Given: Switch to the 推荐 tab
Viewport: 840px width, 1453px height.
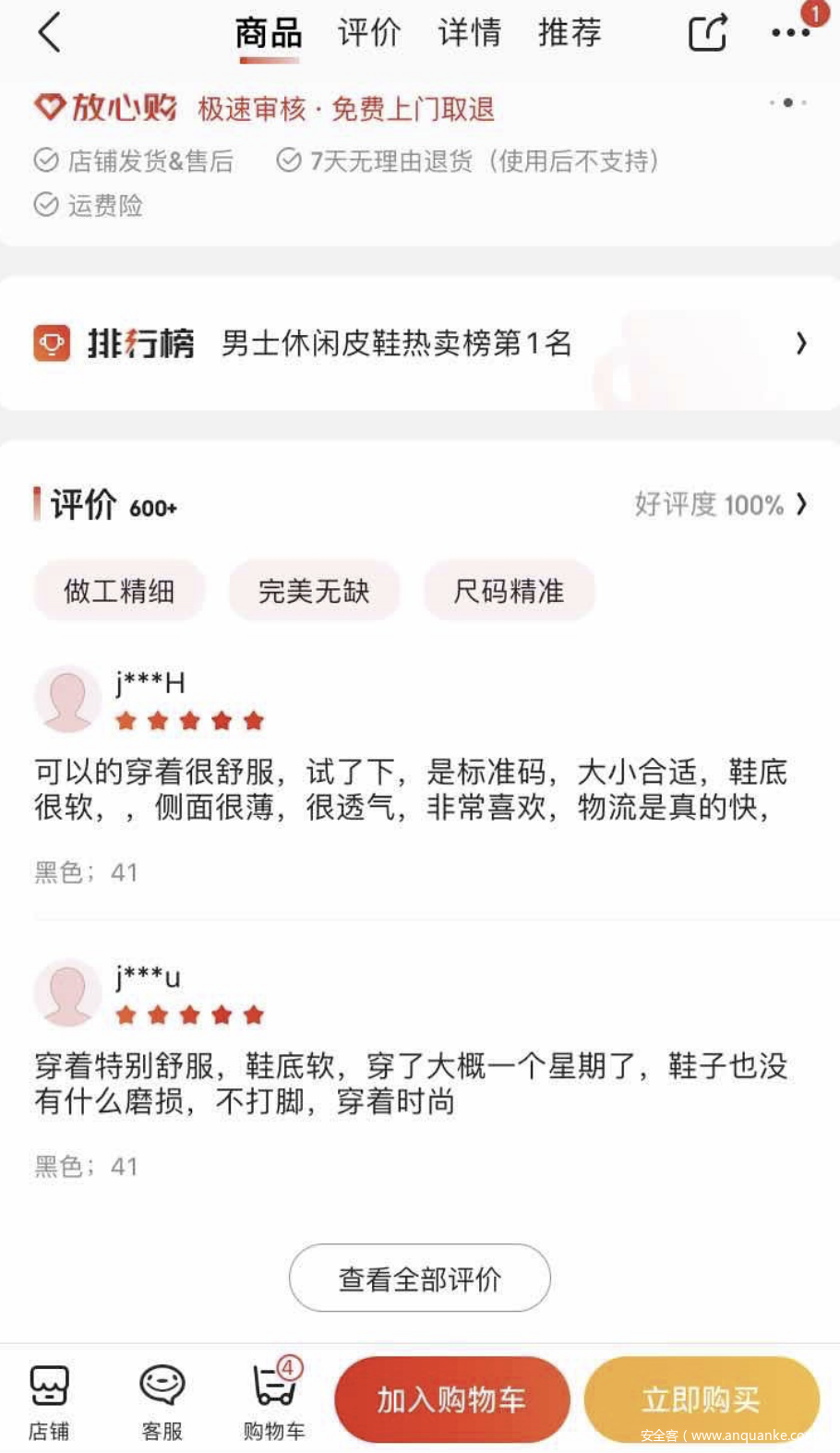Looking at the screenshot, I should click(x=570, y=33).
